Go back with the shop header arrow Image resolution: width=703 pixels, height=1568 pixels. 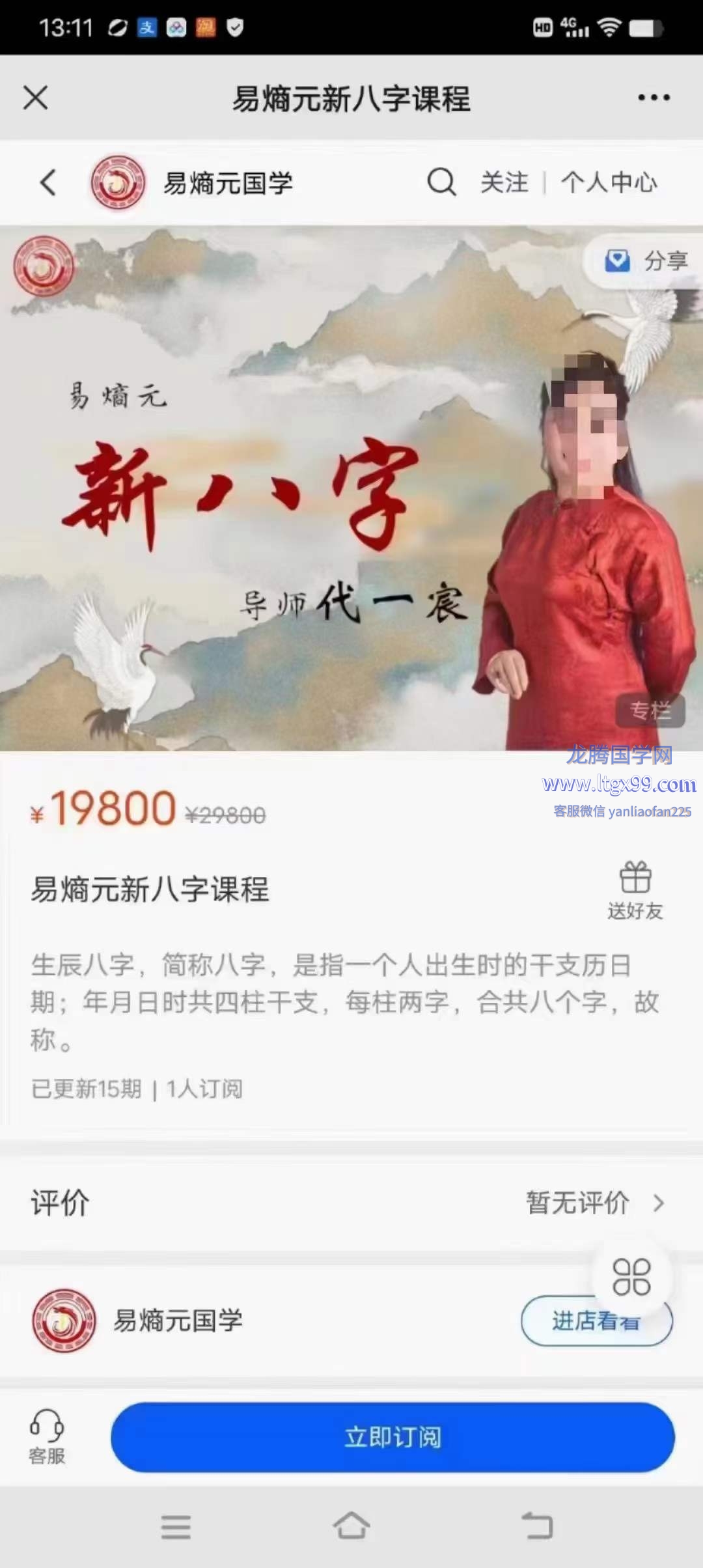pos(48,182)
